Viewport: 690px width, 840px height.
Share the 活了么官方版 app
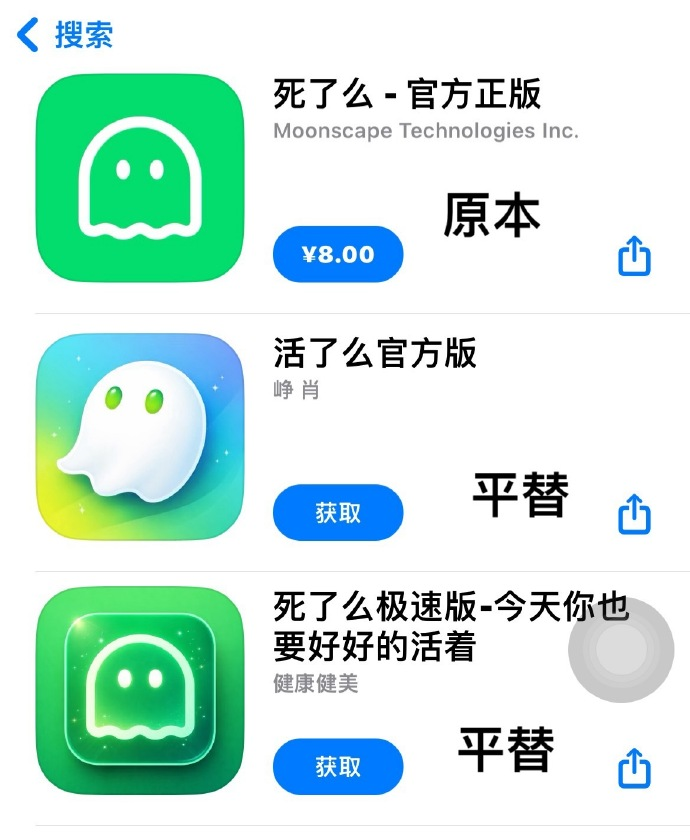tap(634, 516)
